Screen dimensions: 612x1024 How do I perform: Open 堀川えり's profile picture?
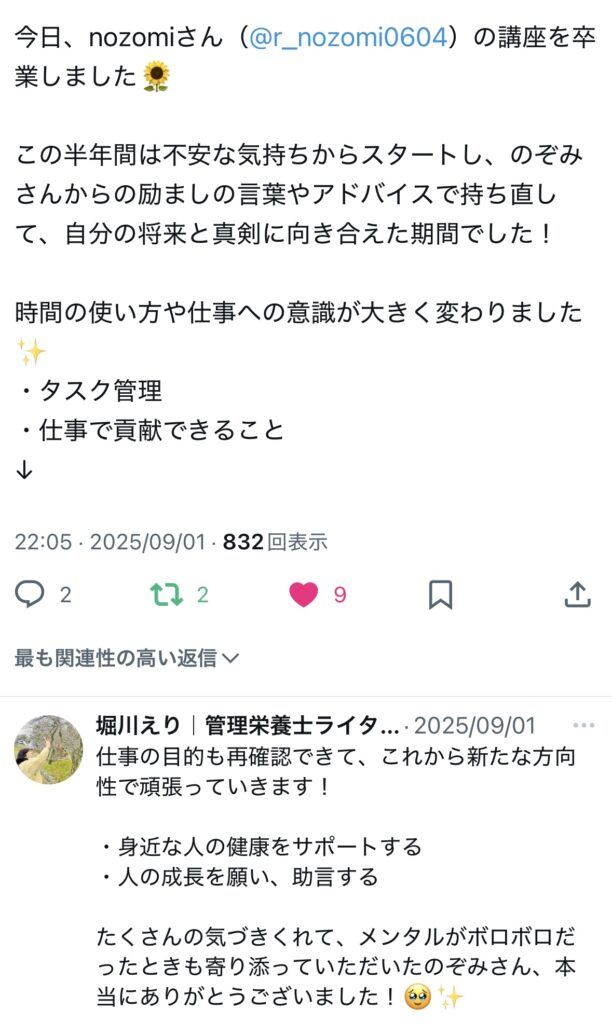48,749
